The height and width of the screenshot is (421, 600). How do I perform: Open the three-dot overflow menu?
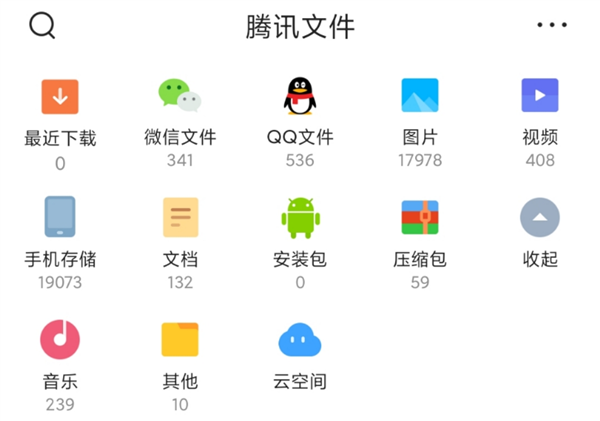tap(551, 26)
